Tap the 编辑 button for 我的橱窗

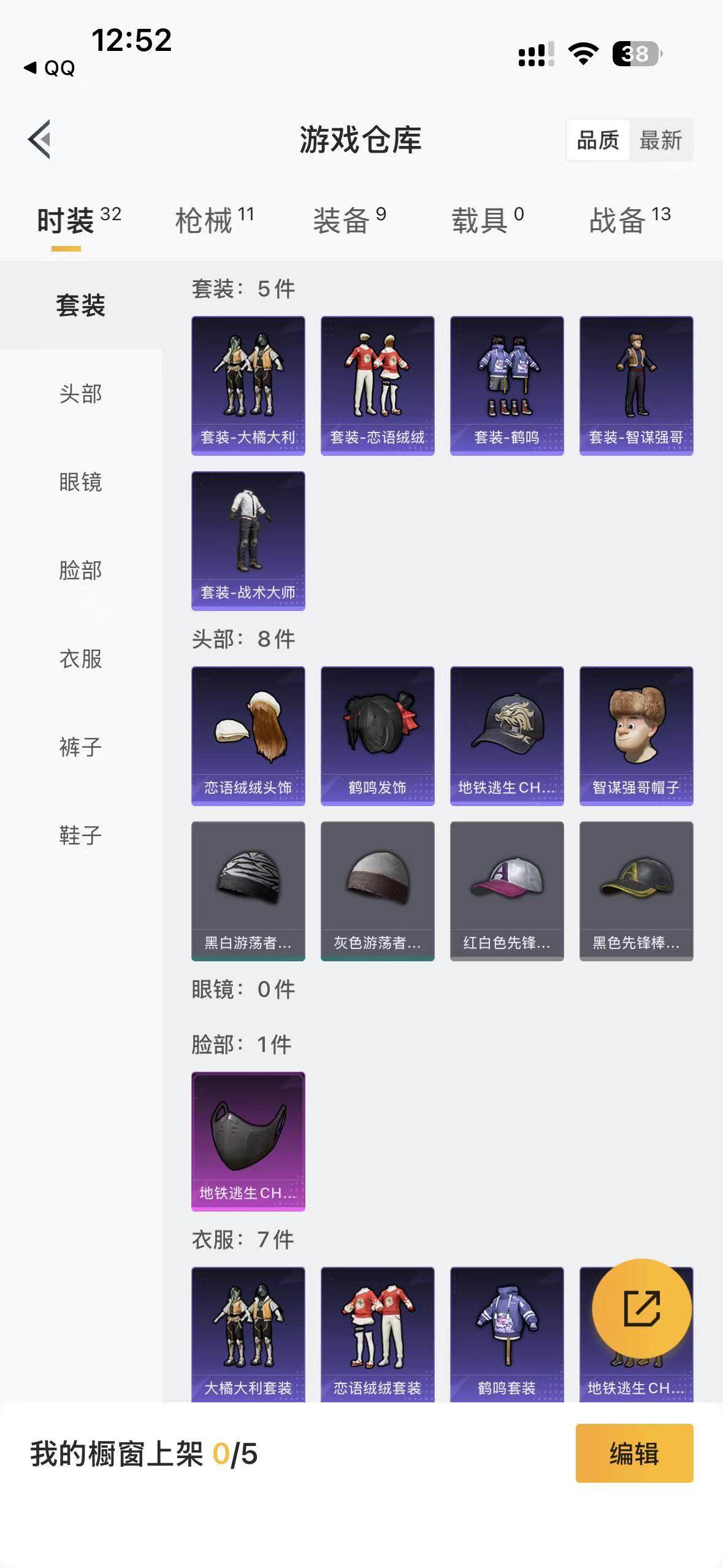(x=634, y=1453)
